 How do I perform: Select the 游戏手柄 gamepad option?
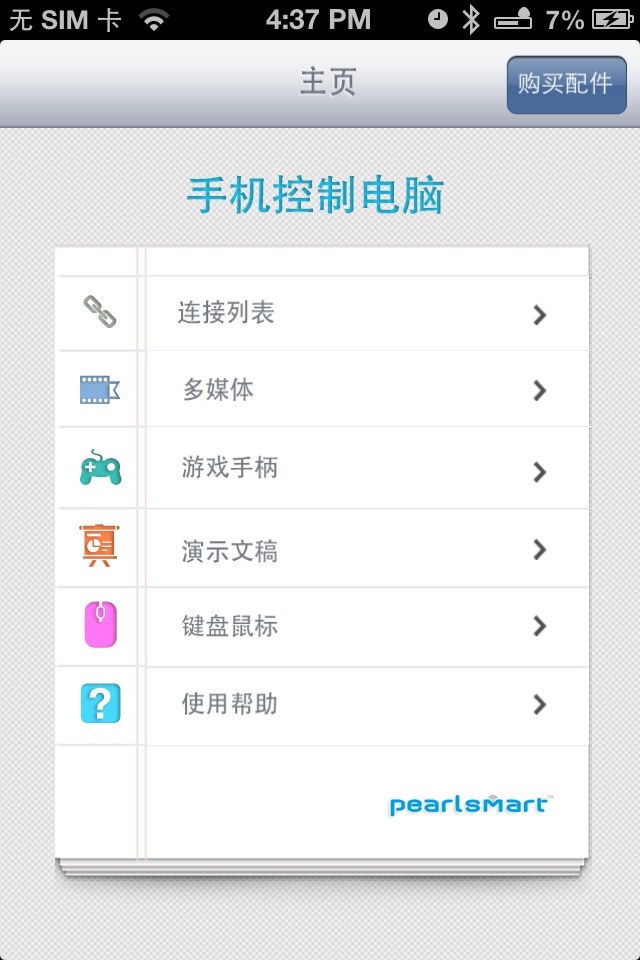322,468
